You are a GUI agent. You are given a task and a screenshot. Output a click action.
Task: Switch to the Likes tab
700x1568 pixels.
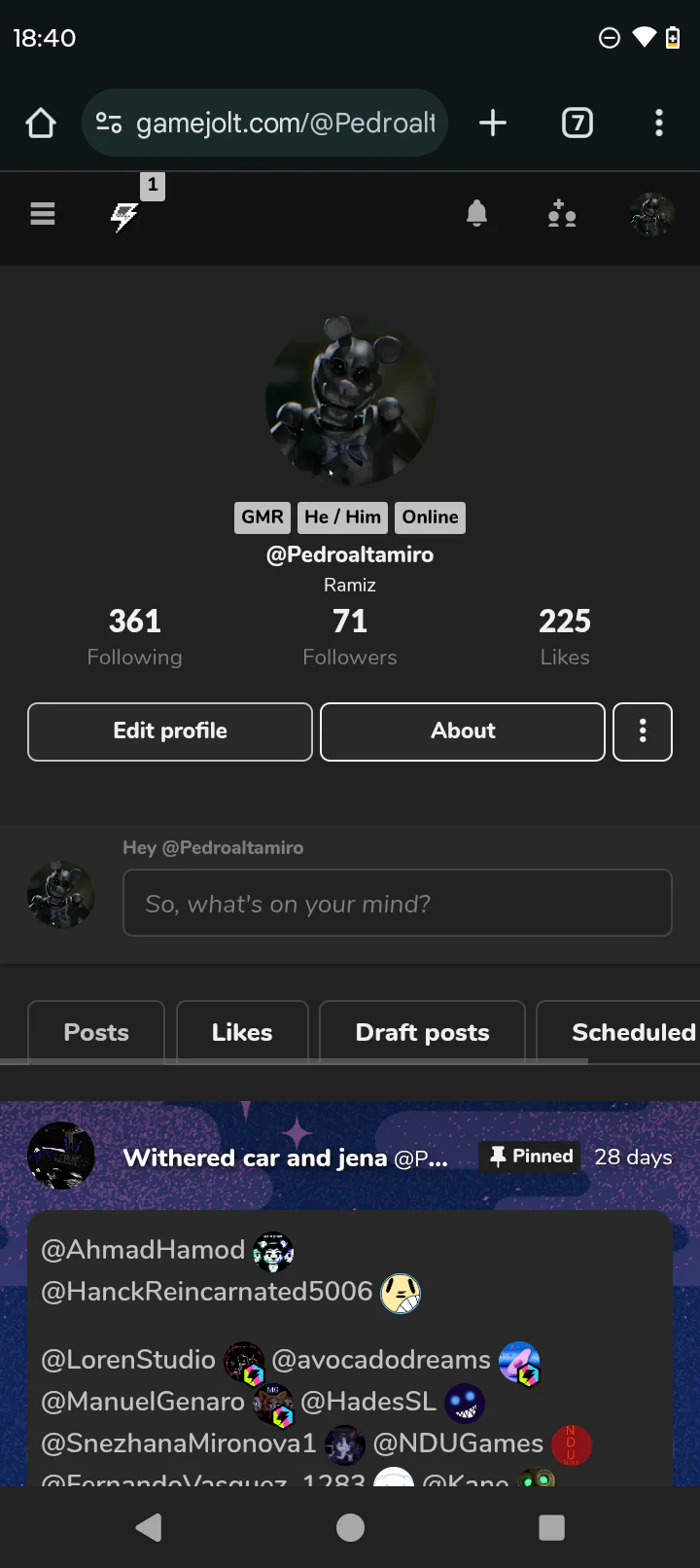[242, 1032]
